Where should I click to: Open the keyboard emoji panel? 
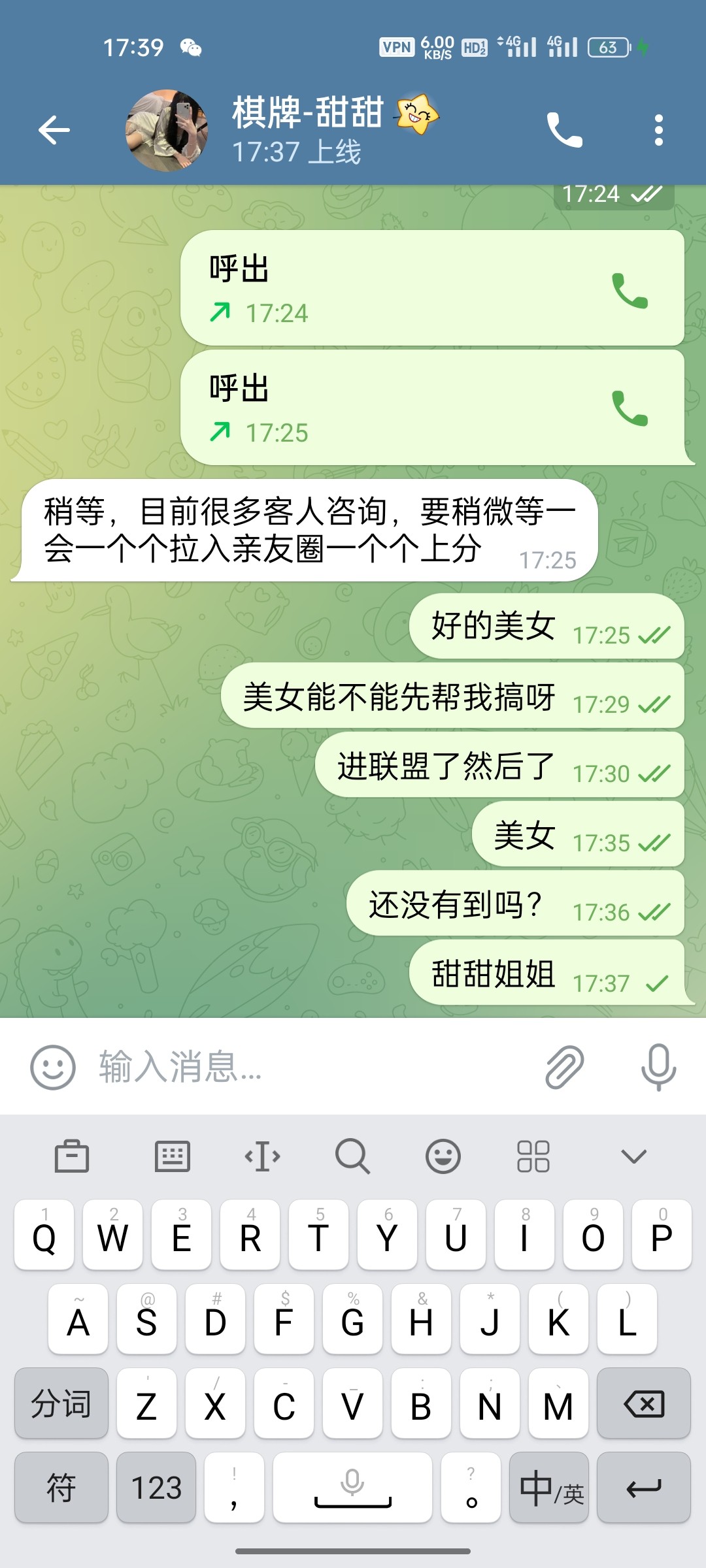[443, 1156]
